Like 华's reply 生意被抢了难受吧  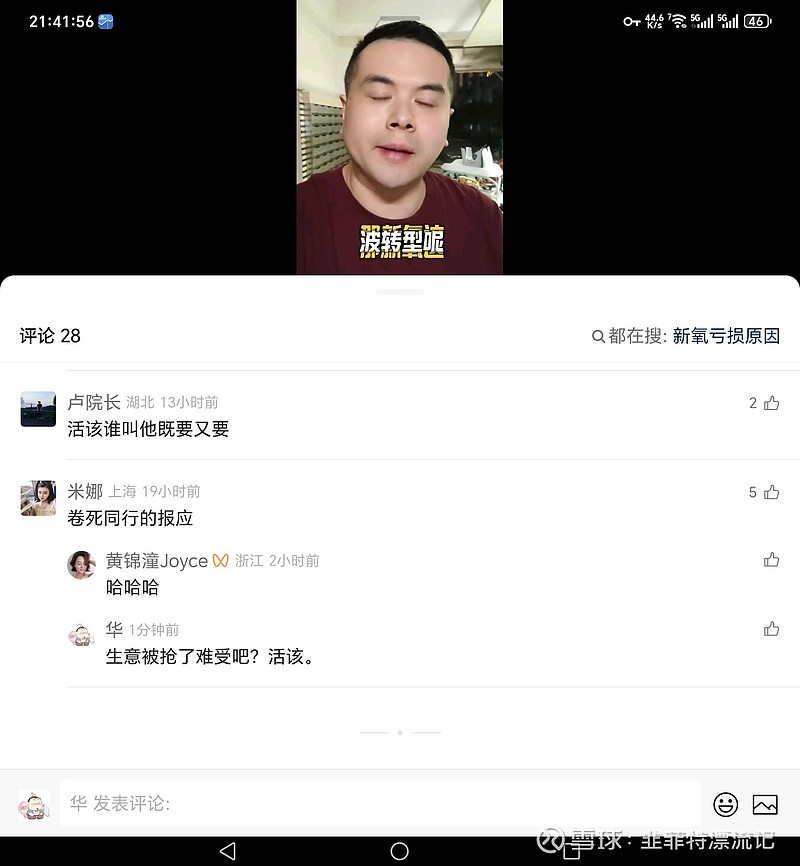[771, 629]
